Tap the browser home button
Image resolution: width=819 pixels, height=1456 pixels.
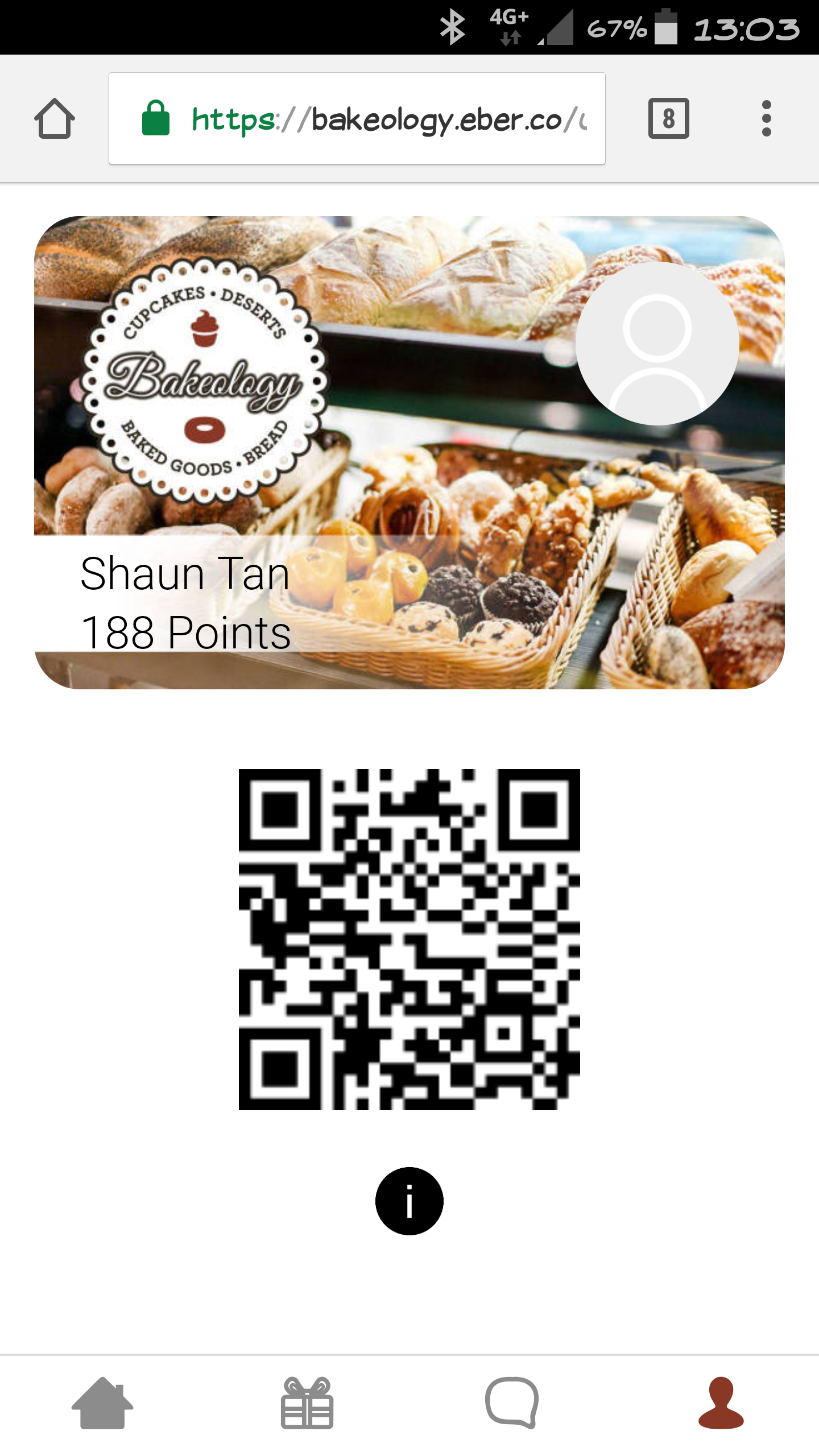coord(55,119)
